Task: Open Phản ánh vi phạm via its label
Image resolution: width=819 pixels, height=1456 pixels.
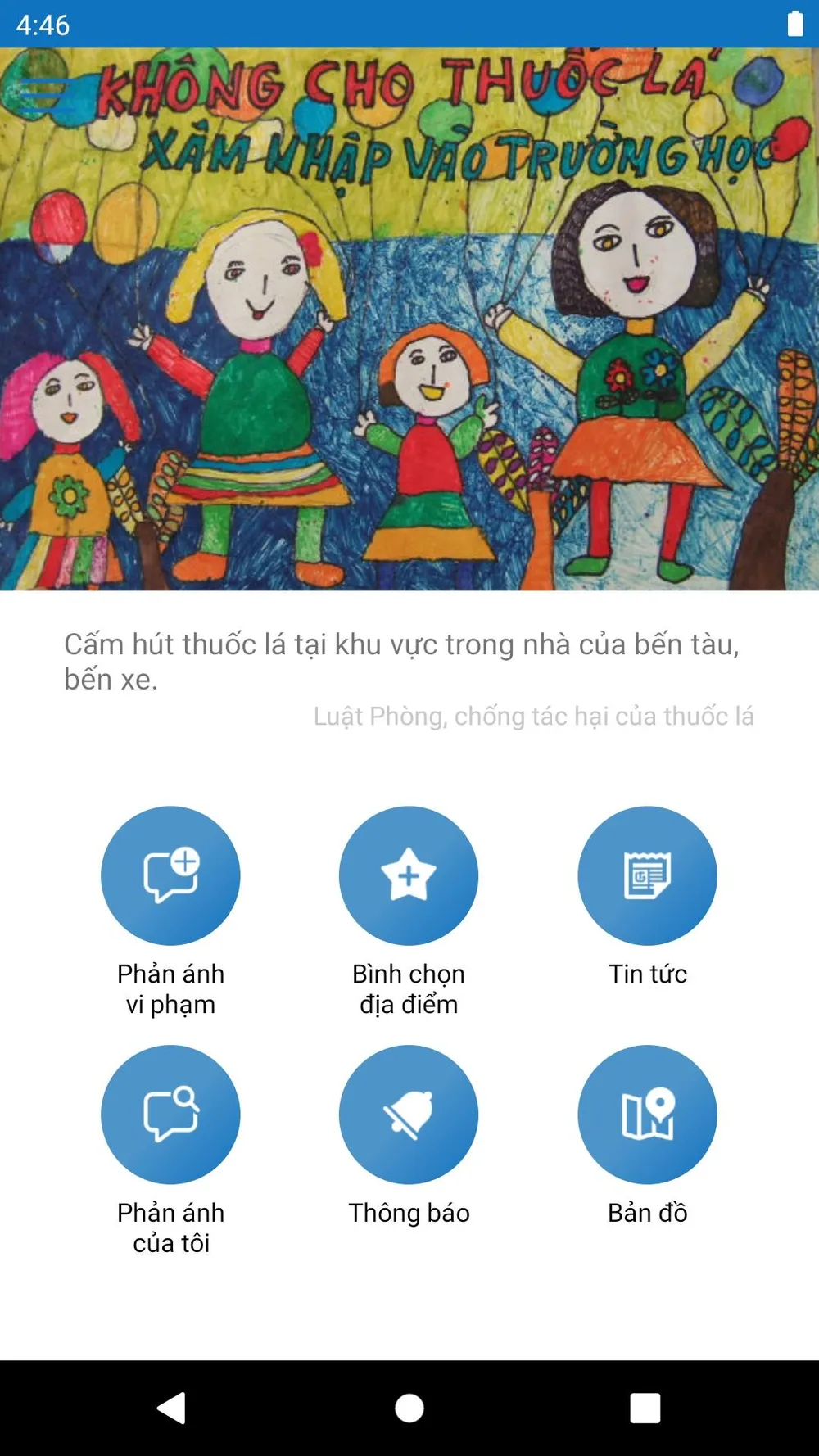Action: pos(170,988)
